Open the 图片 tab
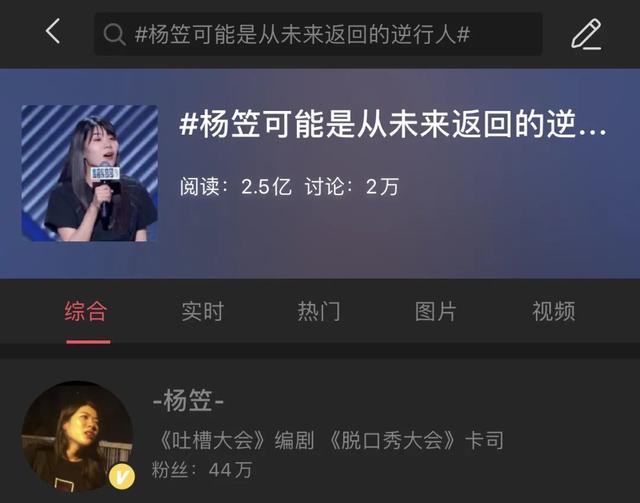Image resolution: width=640 pixels, height=503 pixels. pyautogui.click(x=436, y=311)
